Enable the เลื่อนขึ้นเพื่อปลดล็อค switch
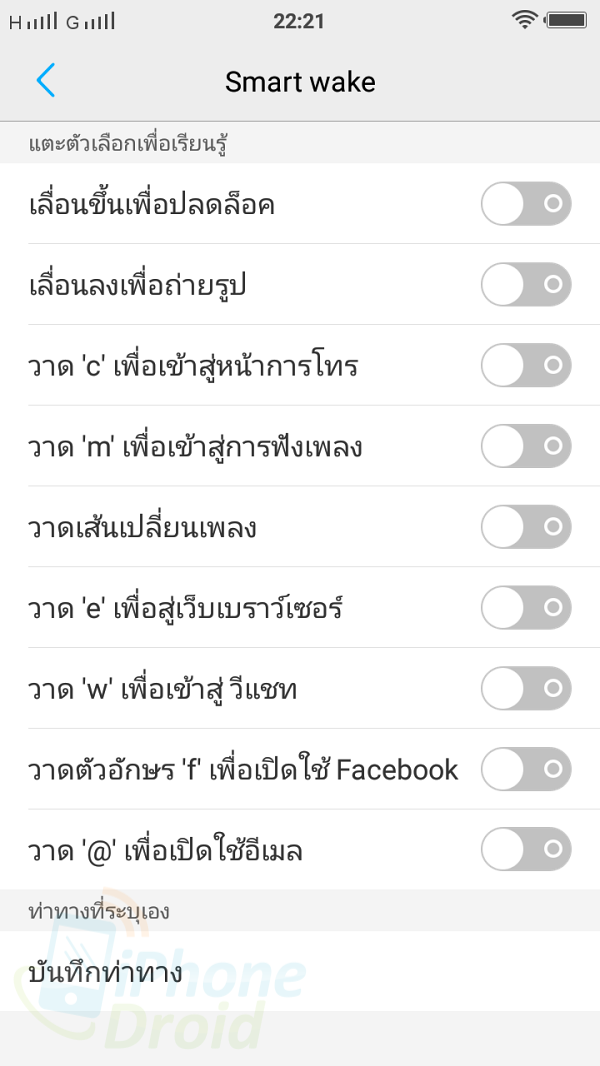Image resolution: width=600 pixels, height=1066 pixels. coord(526,203)
